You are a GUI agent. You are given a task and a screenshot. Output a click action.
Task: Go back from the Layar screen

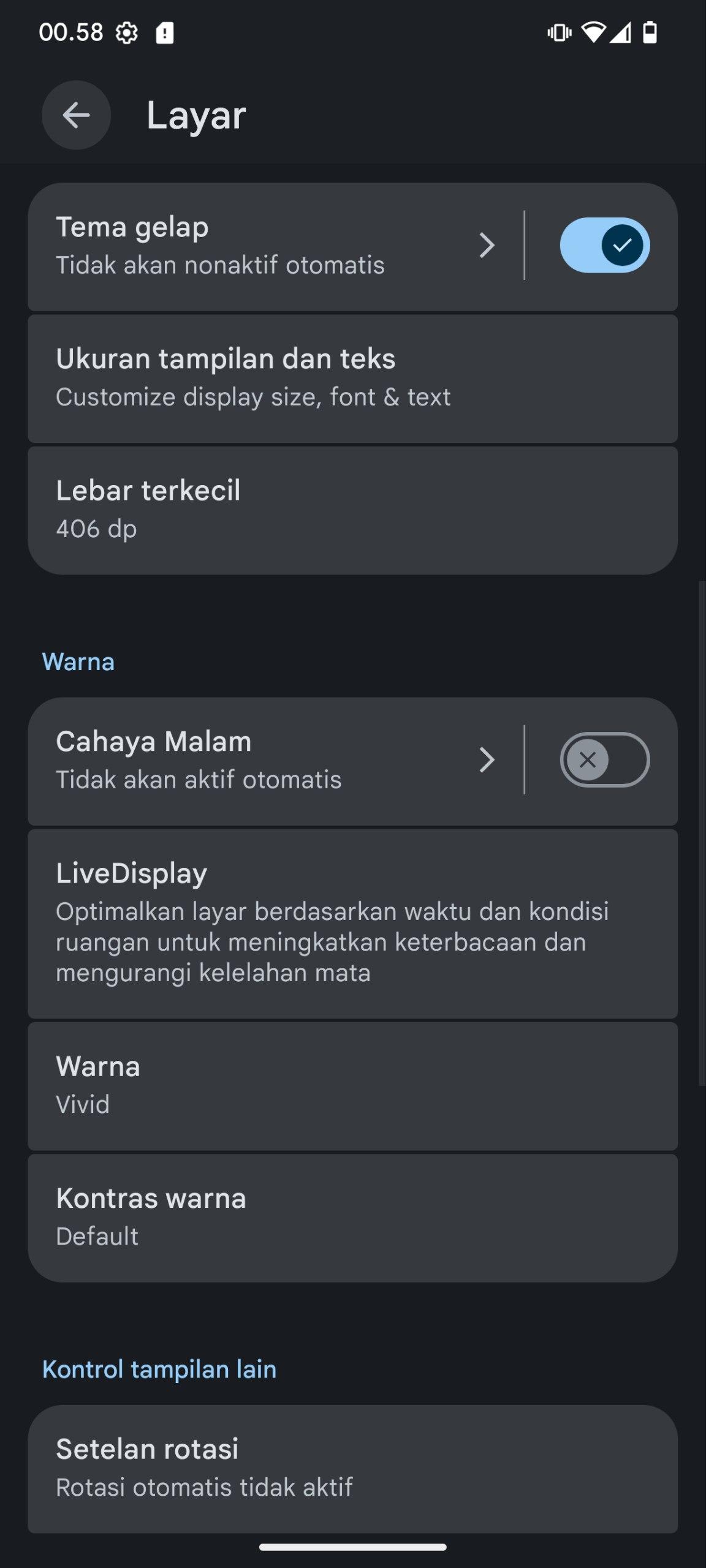(x=76, y=115)
